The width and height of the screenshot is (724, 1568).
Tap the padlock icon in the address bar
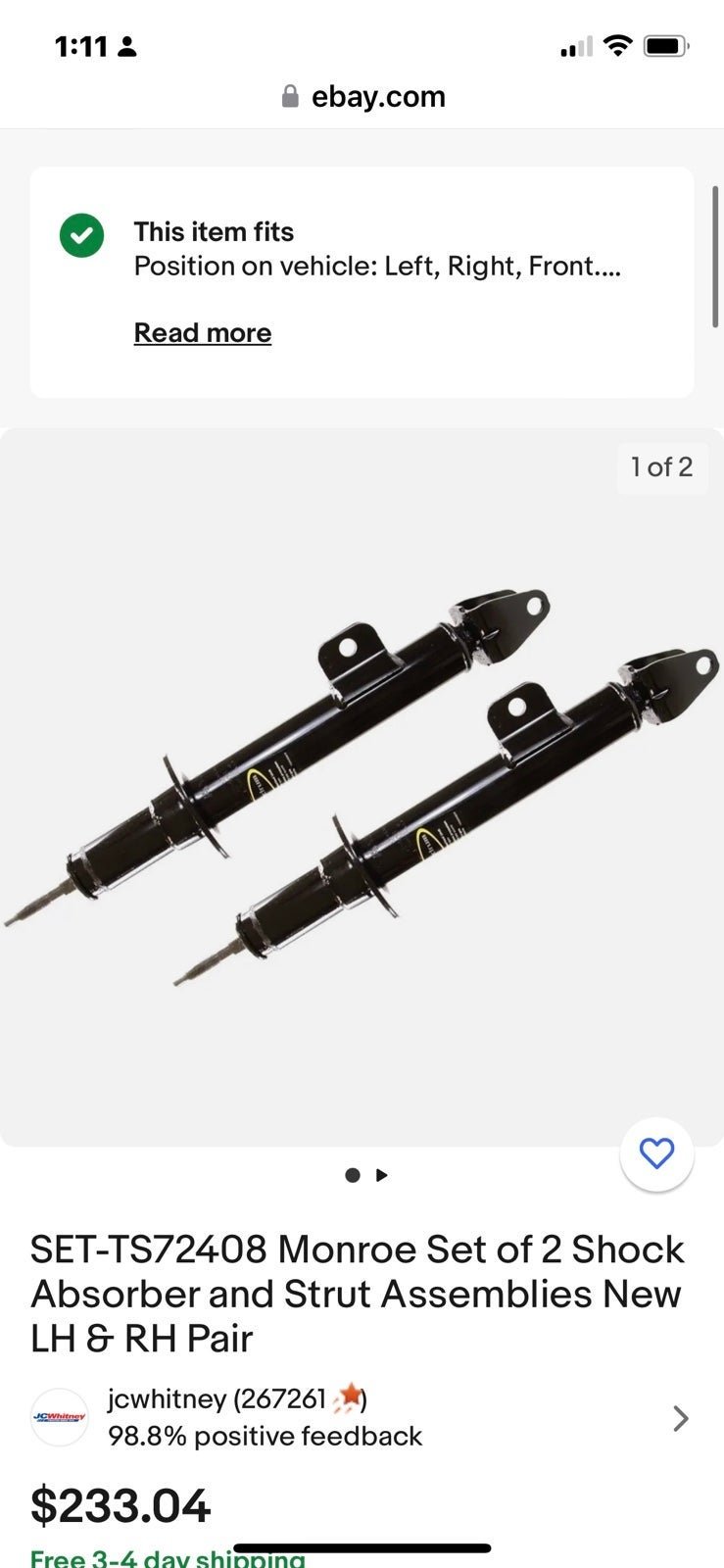click(x=290, y=95)
